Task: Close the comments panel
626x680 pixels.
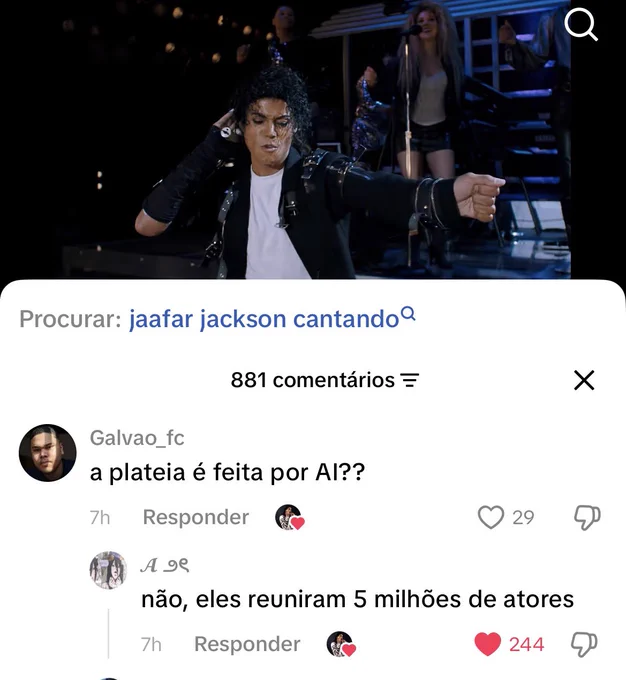Action: click(584, 380)
